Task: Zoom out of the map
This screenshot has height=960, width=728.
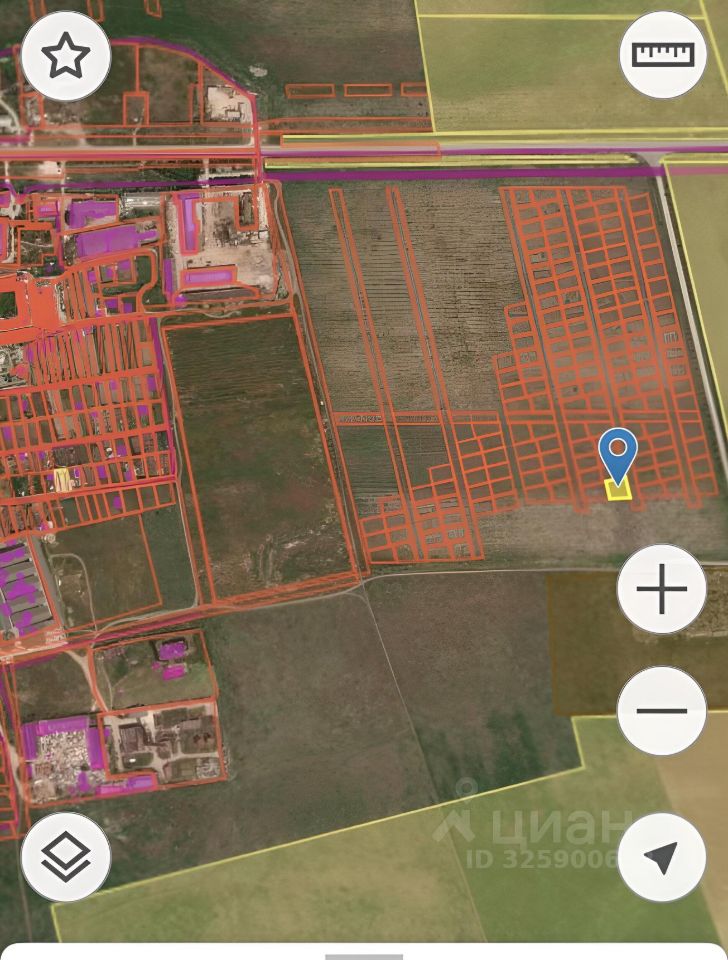Action: (662, 711)
